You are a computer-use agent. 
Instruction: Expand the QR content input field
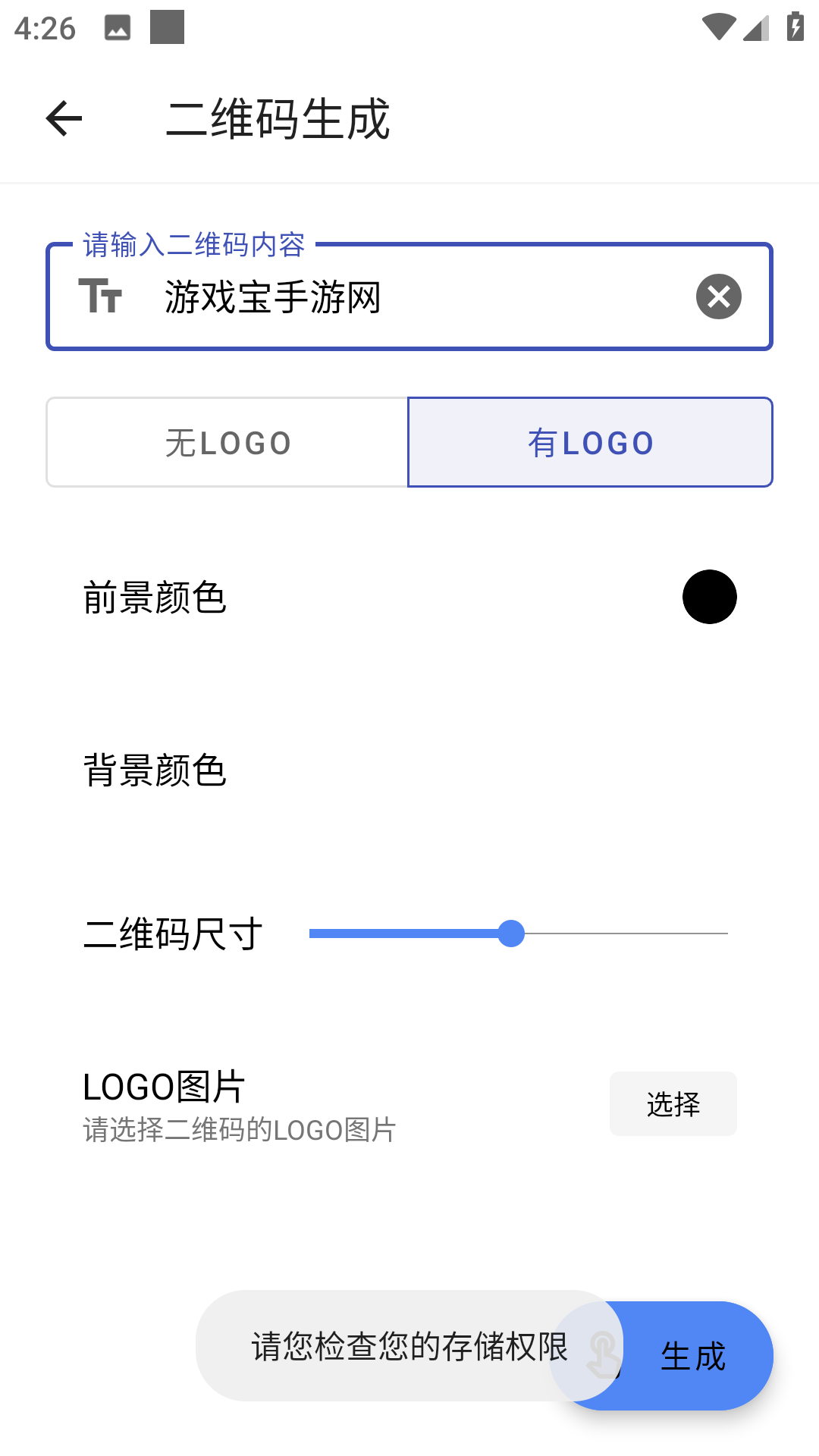409,297
